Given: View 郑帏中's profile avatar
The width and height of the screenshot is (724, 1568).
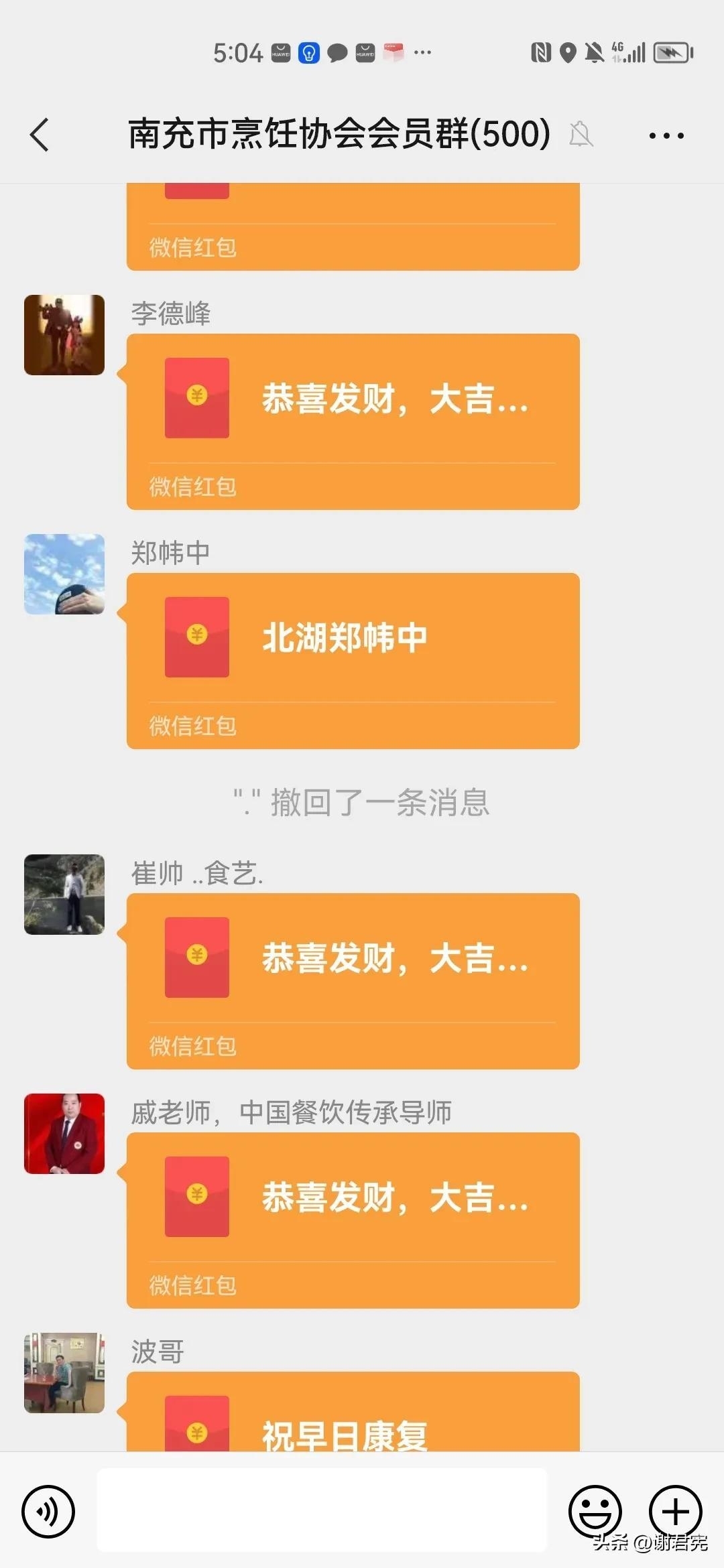Looking at the screenshot, I should [x=64, y=574].
